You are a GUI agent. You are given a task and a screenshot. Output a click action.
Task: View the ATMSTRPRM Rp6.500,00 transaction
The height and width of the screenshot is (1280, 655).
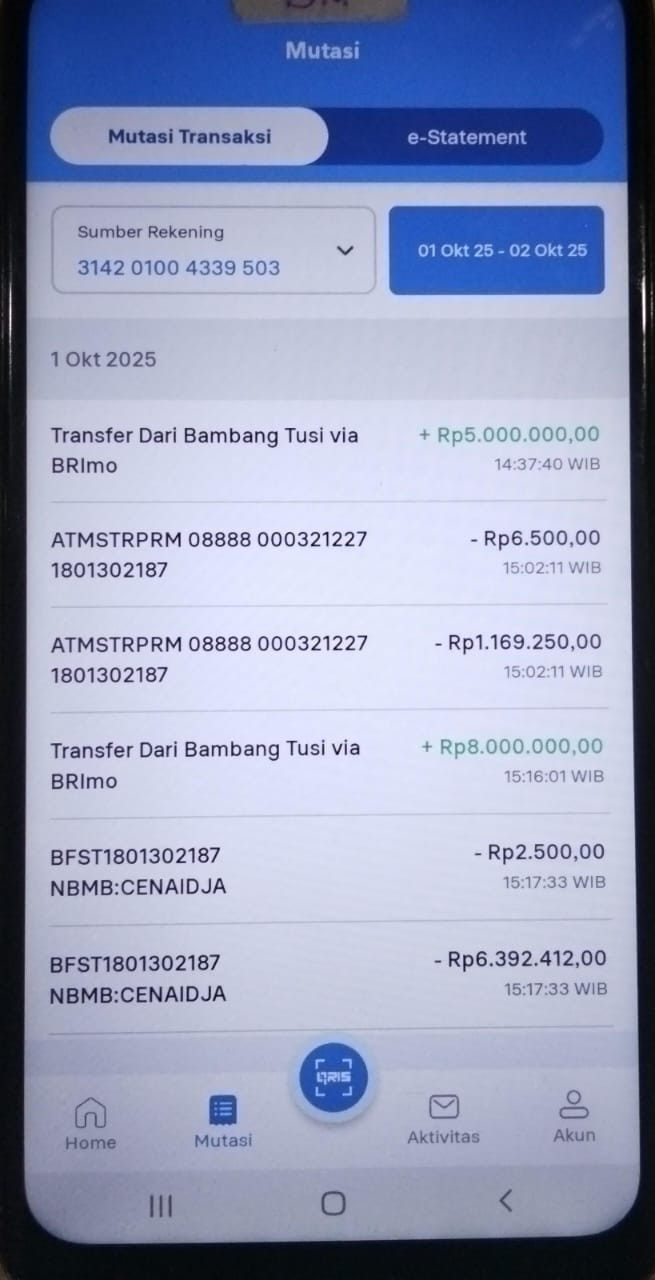pyautogui.click(x=327, y=554)
